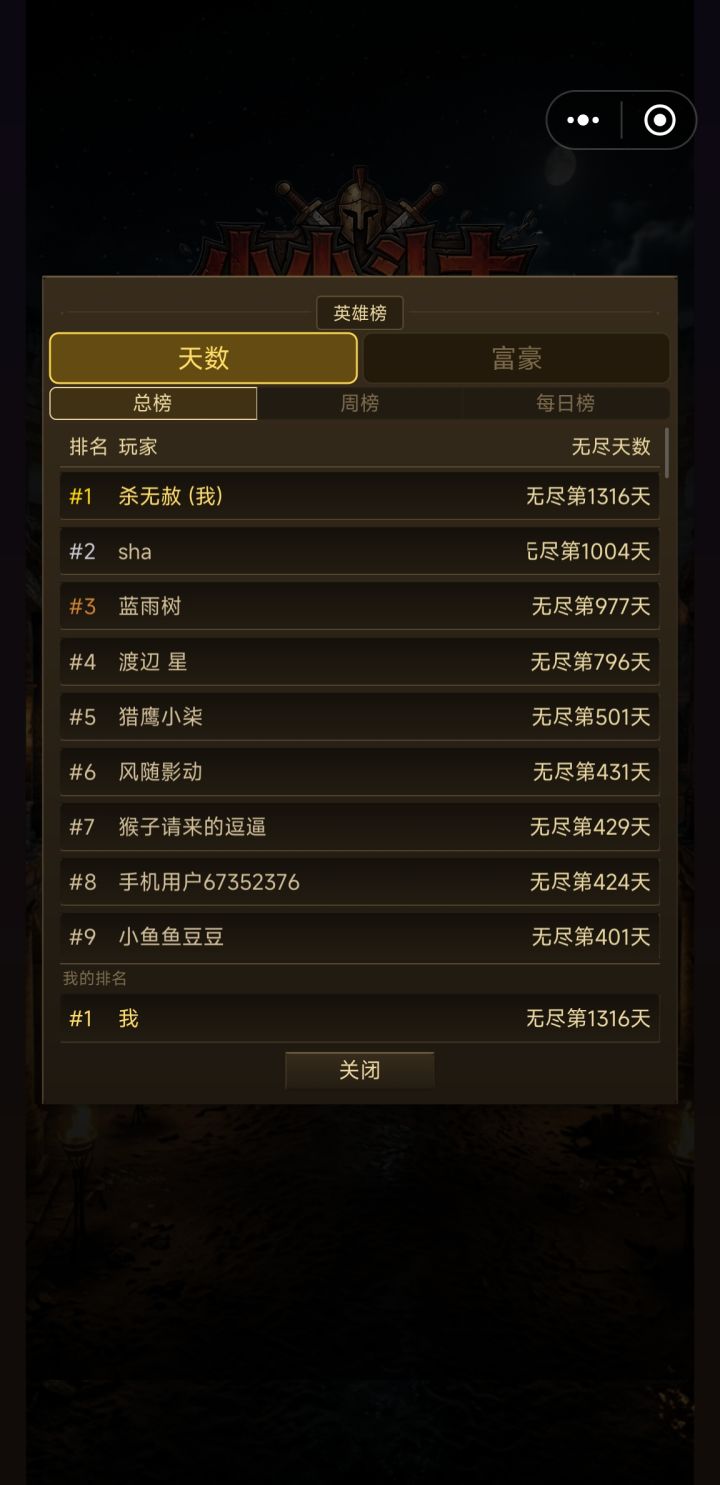Open the WeChat mini program more options menu
720x1485 pixels.
pyautogui.click(x=583, y=119)
